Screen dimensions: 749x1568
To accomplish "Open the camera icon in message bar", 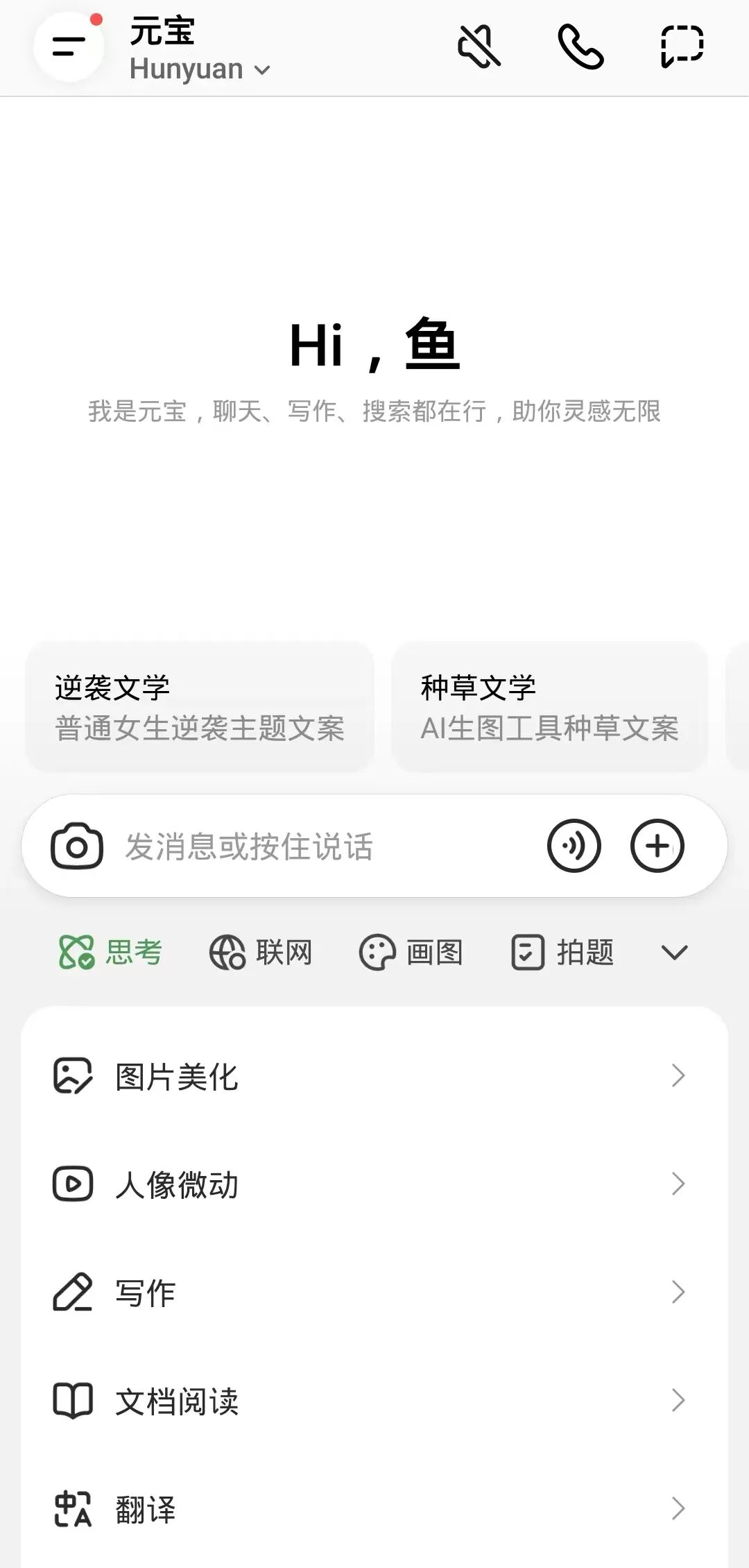I will [x=77, y=846].
